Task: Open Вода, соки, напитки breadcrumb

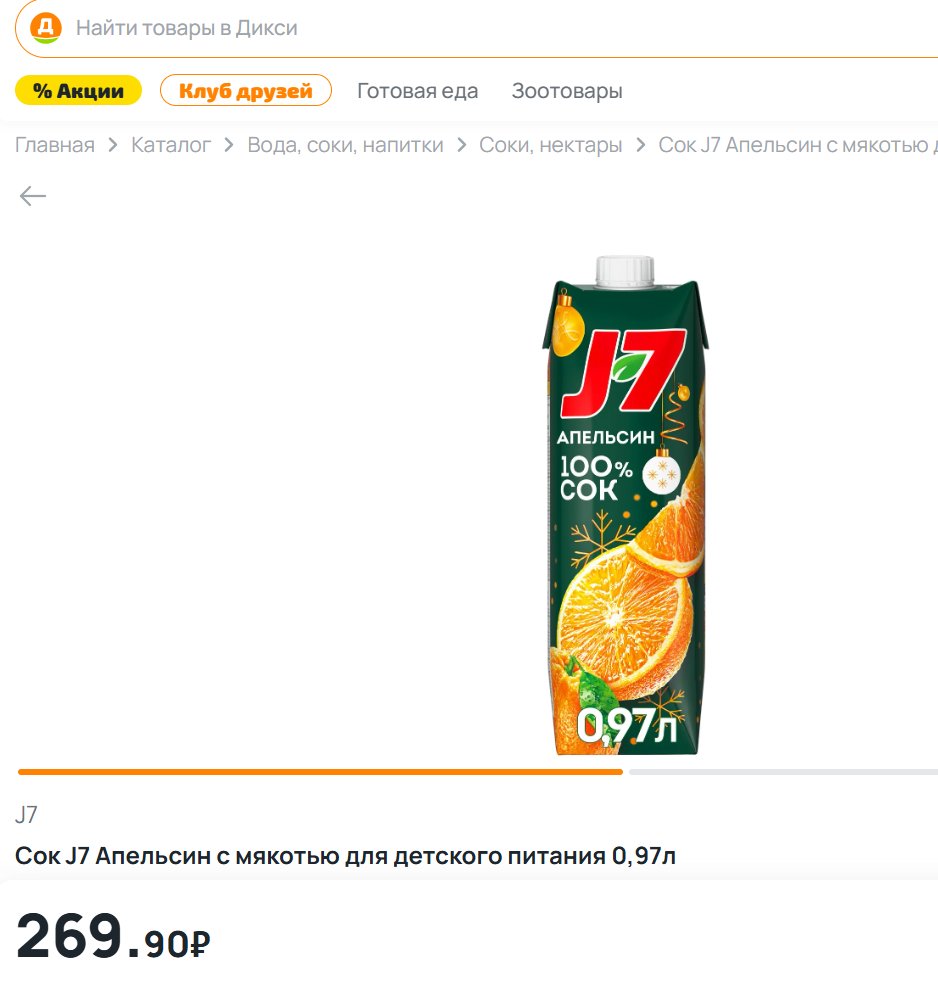Action: pos(345,145)
